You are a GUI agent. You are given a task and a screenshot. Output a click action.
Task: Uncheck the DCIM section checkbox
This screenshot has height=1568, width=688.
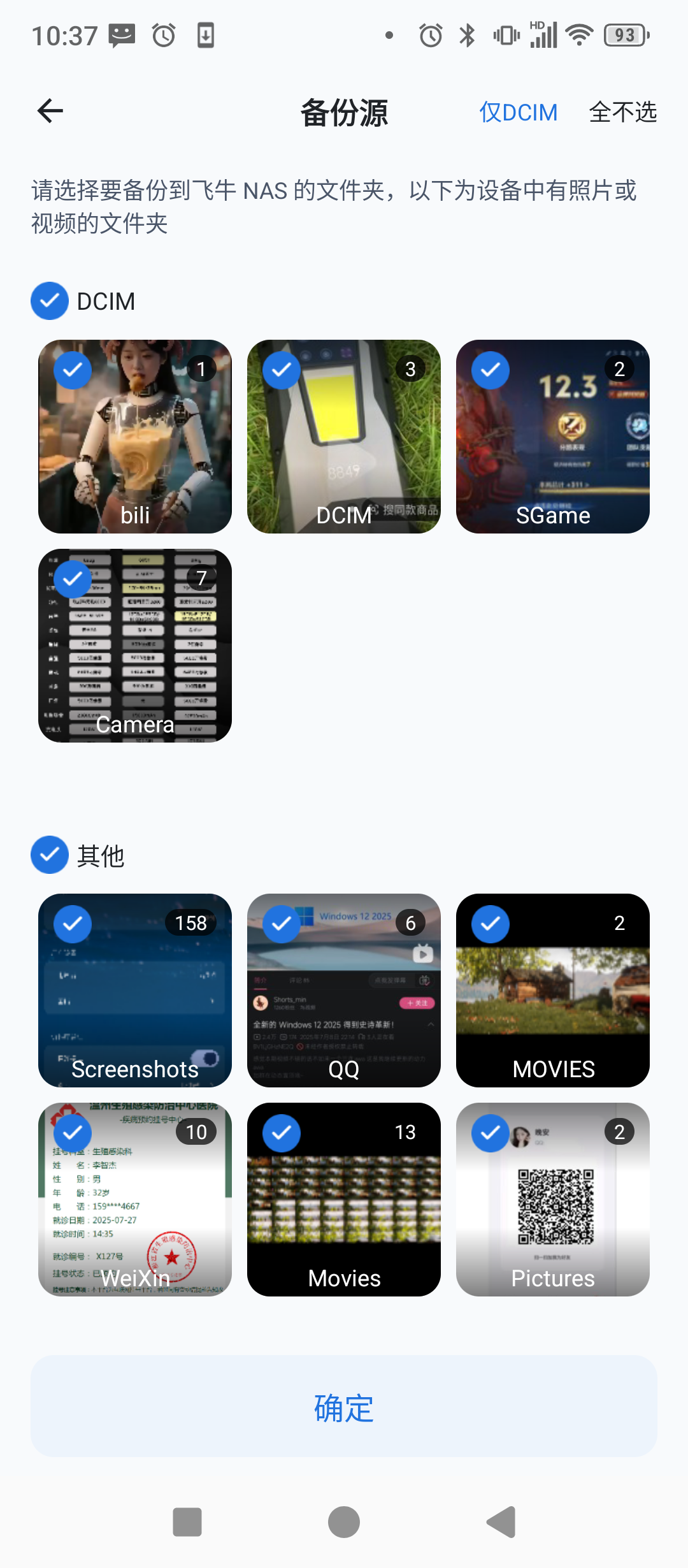click(x=50, y=301)
